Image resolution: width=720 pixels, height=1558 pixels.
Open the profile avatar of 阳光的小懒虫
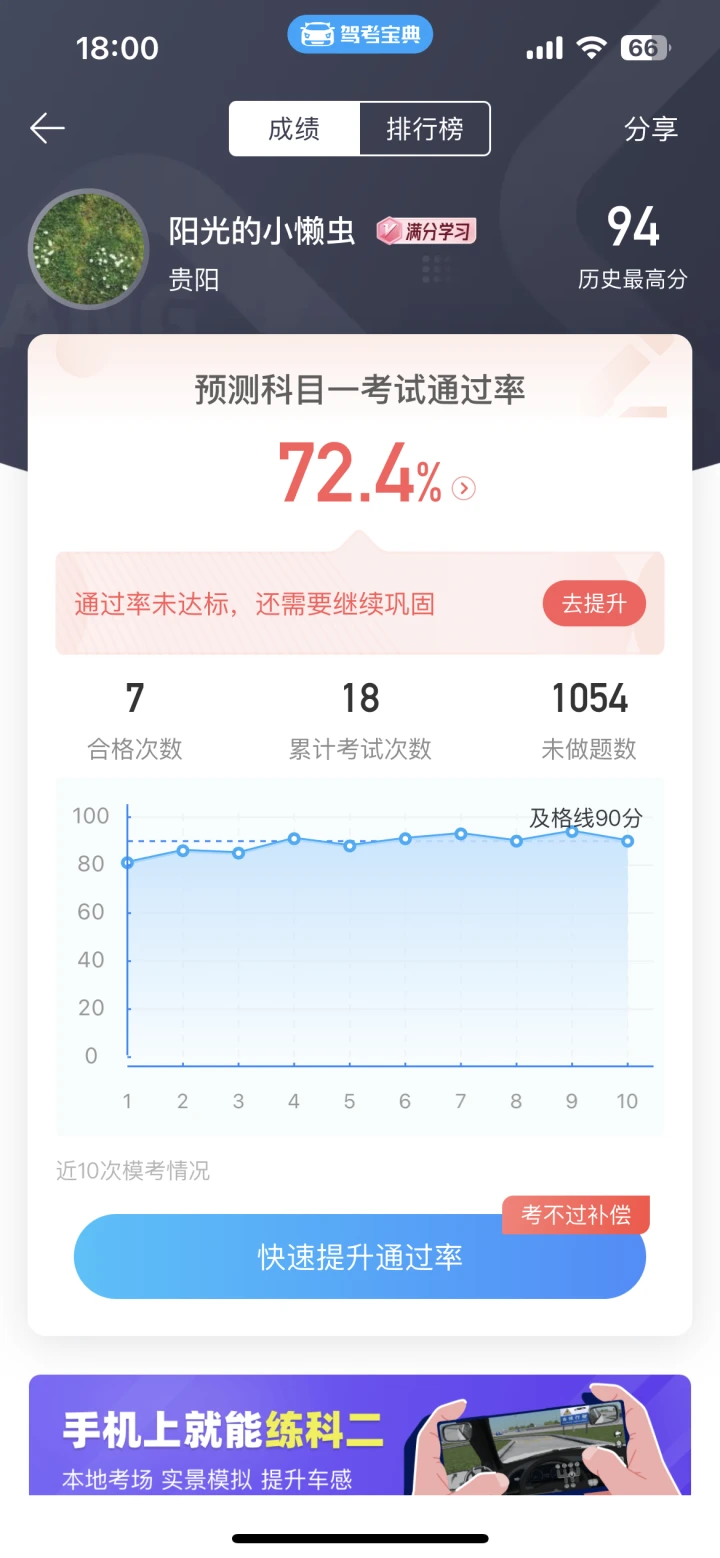88,248
